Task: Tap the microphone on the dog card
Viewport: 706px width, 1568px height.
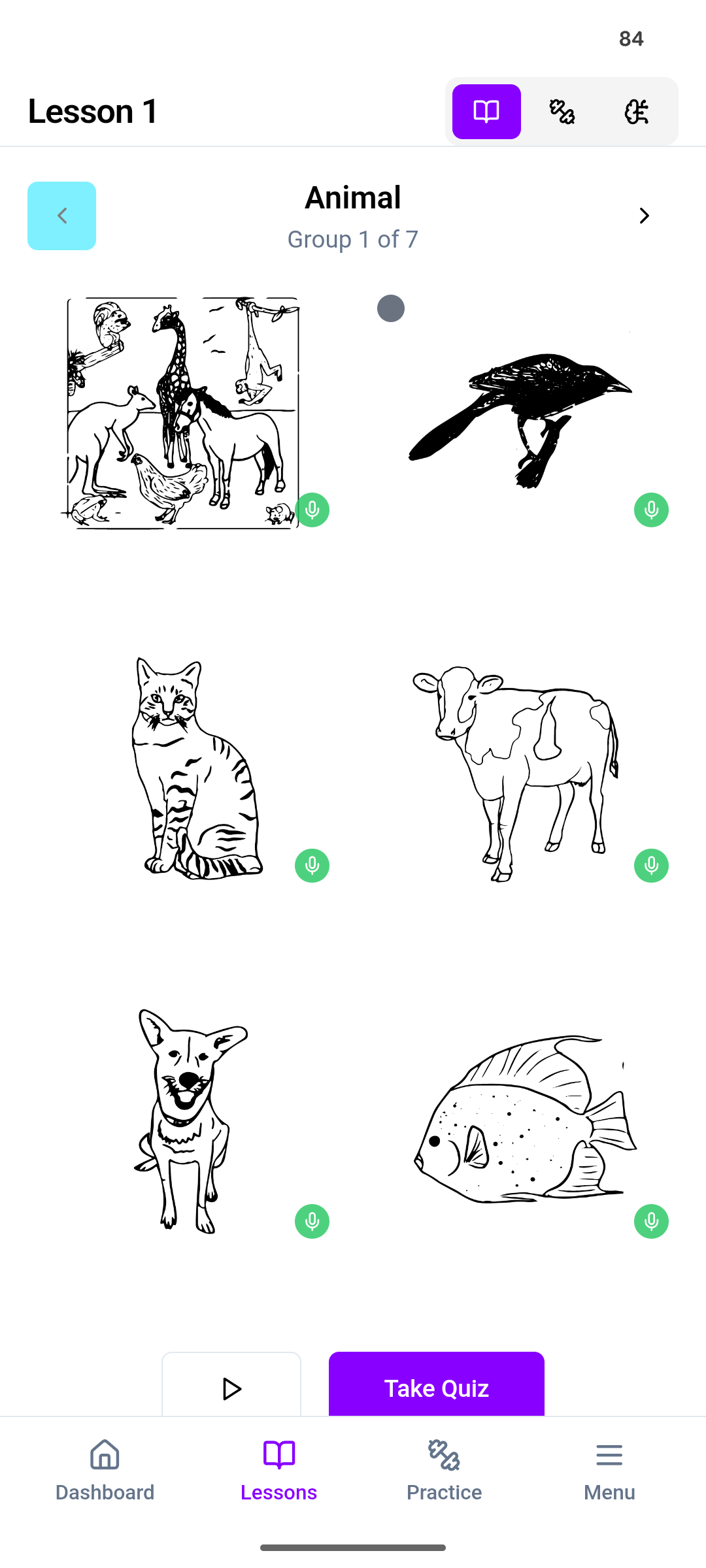Action: pos(312,1220)
